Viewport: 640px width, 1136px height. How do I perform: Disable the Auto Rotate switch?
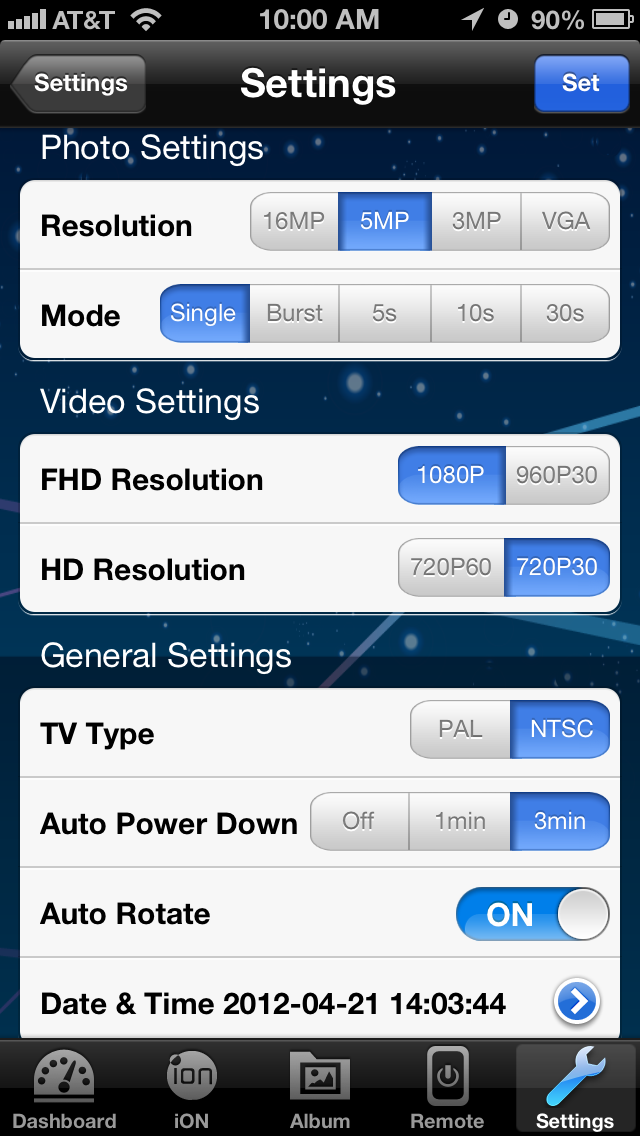click(x=532, y=915)
